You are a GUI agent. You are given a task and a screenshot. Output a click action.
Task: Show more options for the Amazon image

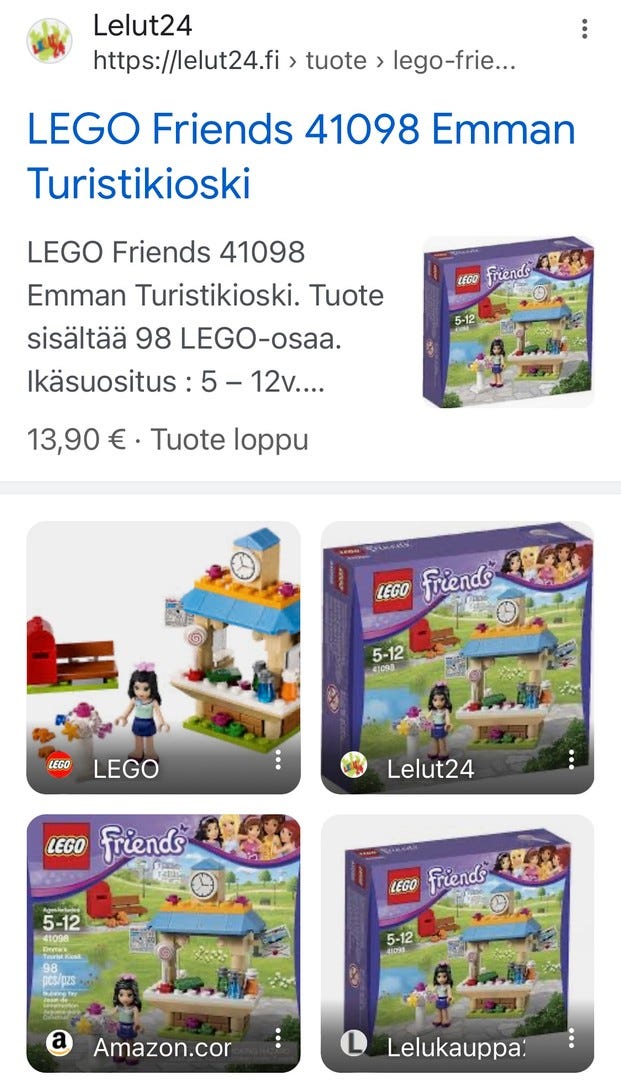(278, 1040)
